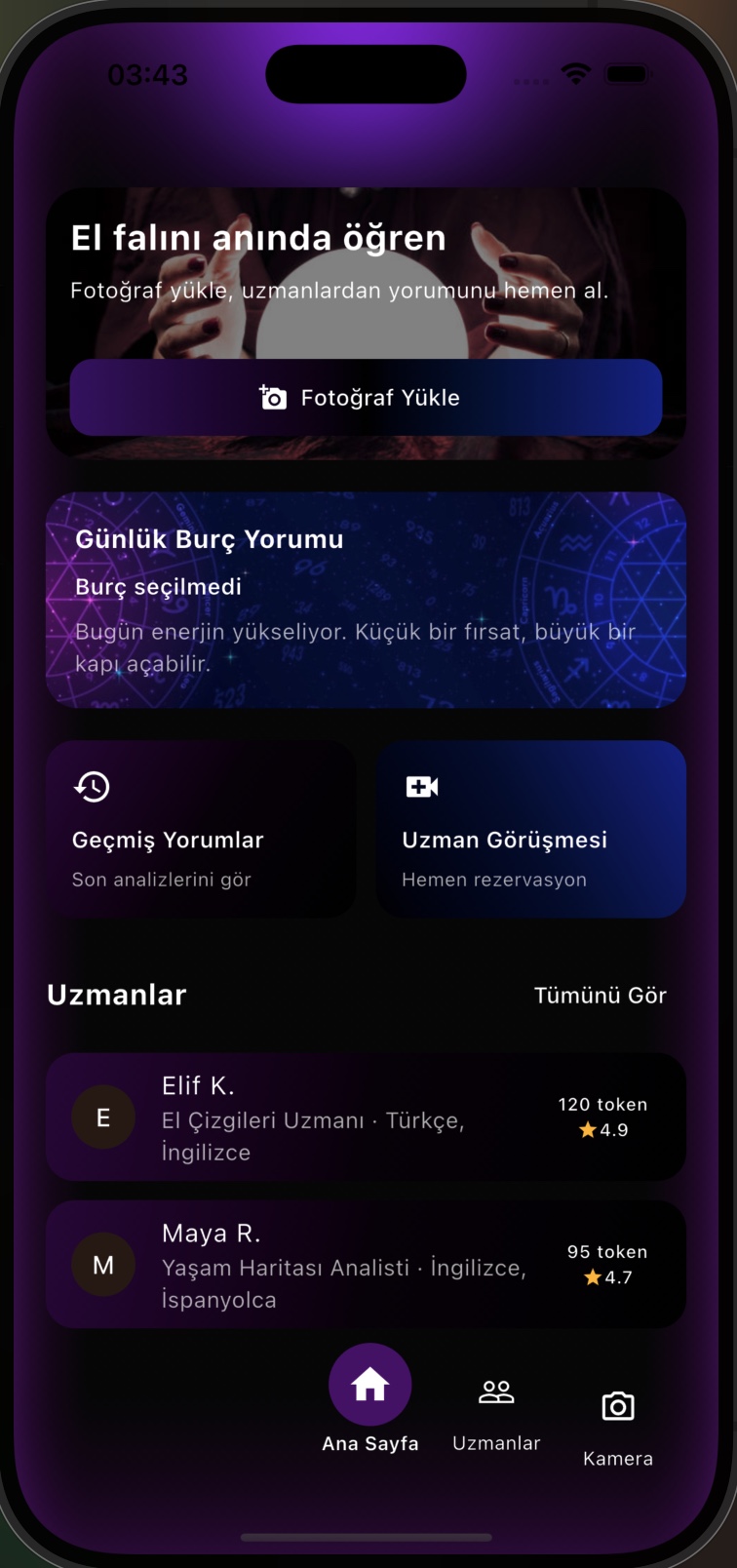Open expert Elif K. profile
This screenshot has height=1568, width=737.
(x=366, y=1117)
